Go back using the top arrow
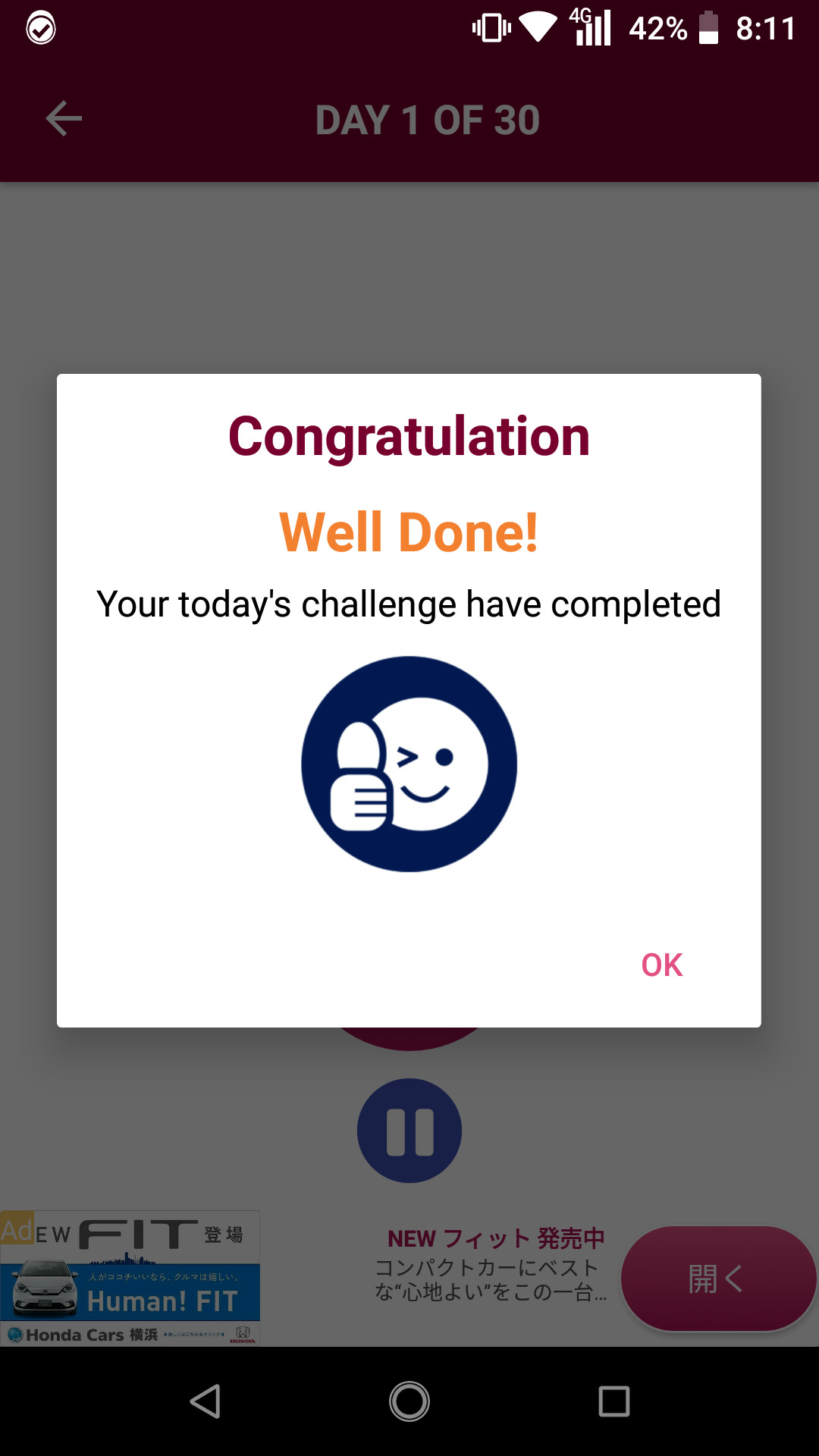 [x=64, y=119]
